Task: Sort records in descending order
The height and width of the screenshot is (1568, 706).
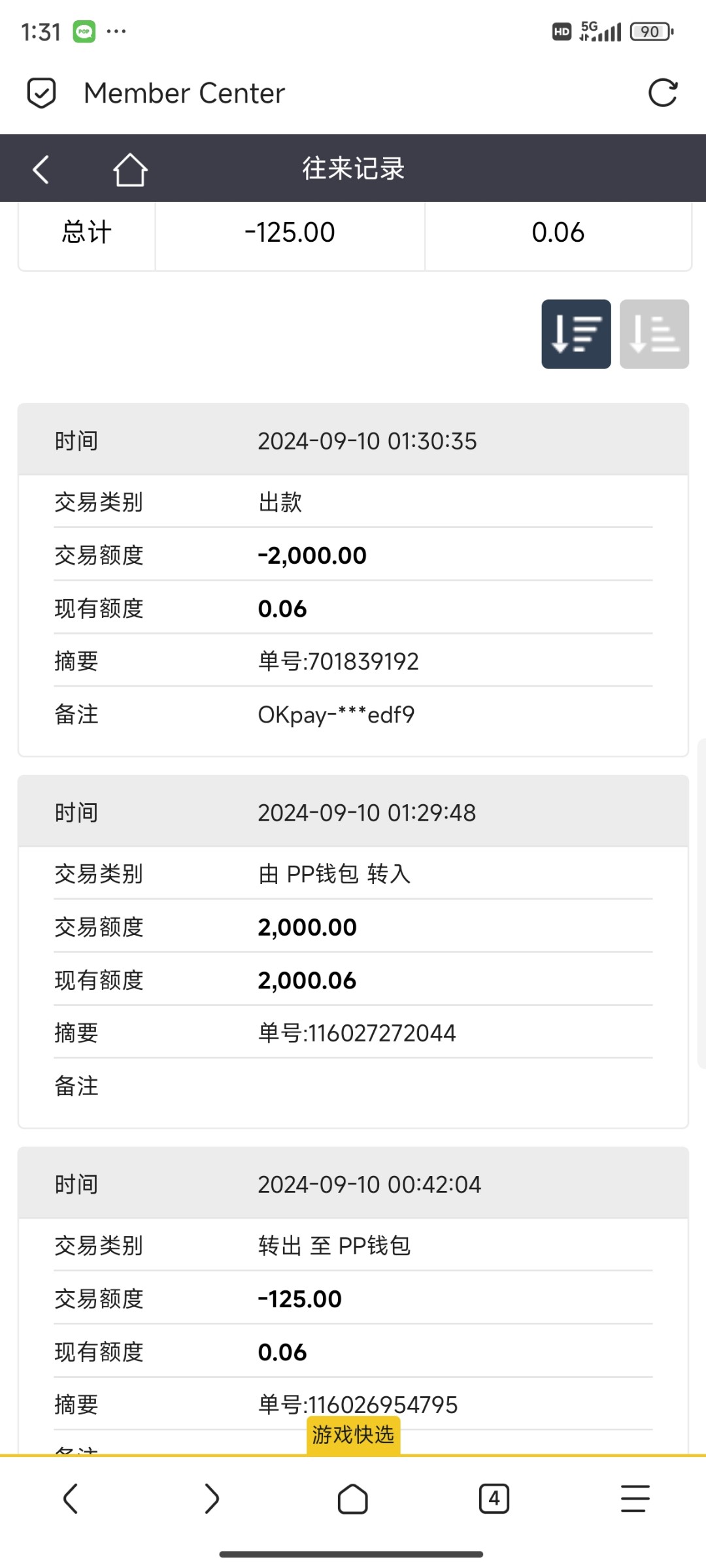Action: (x=576, y=334)
